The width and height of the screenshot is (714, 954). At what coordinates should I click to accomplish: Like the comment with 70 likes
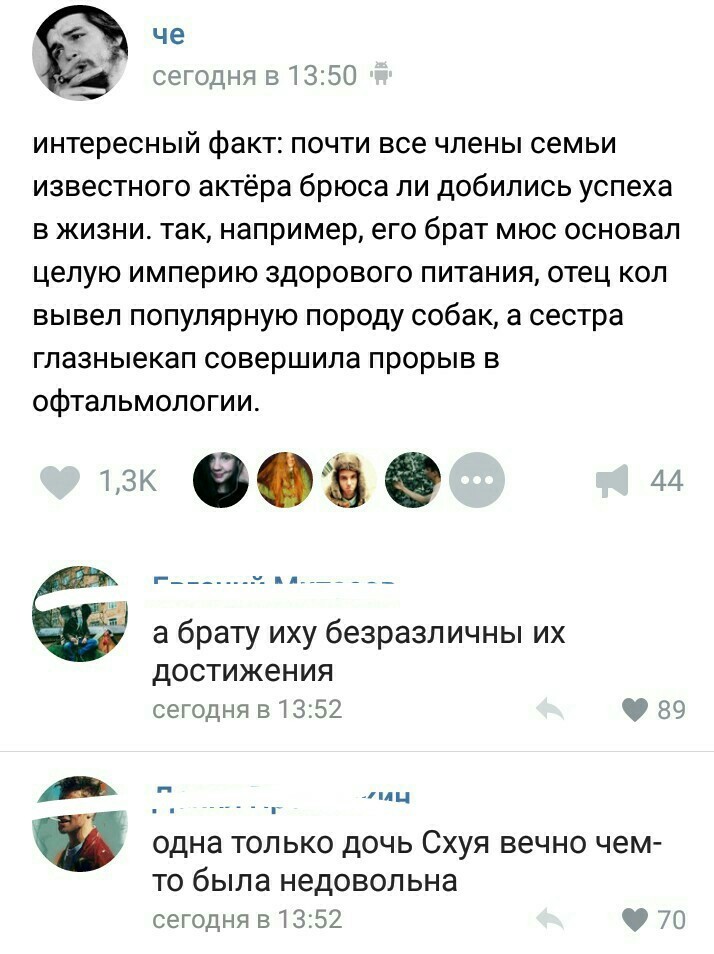click(x=636, y=920)
